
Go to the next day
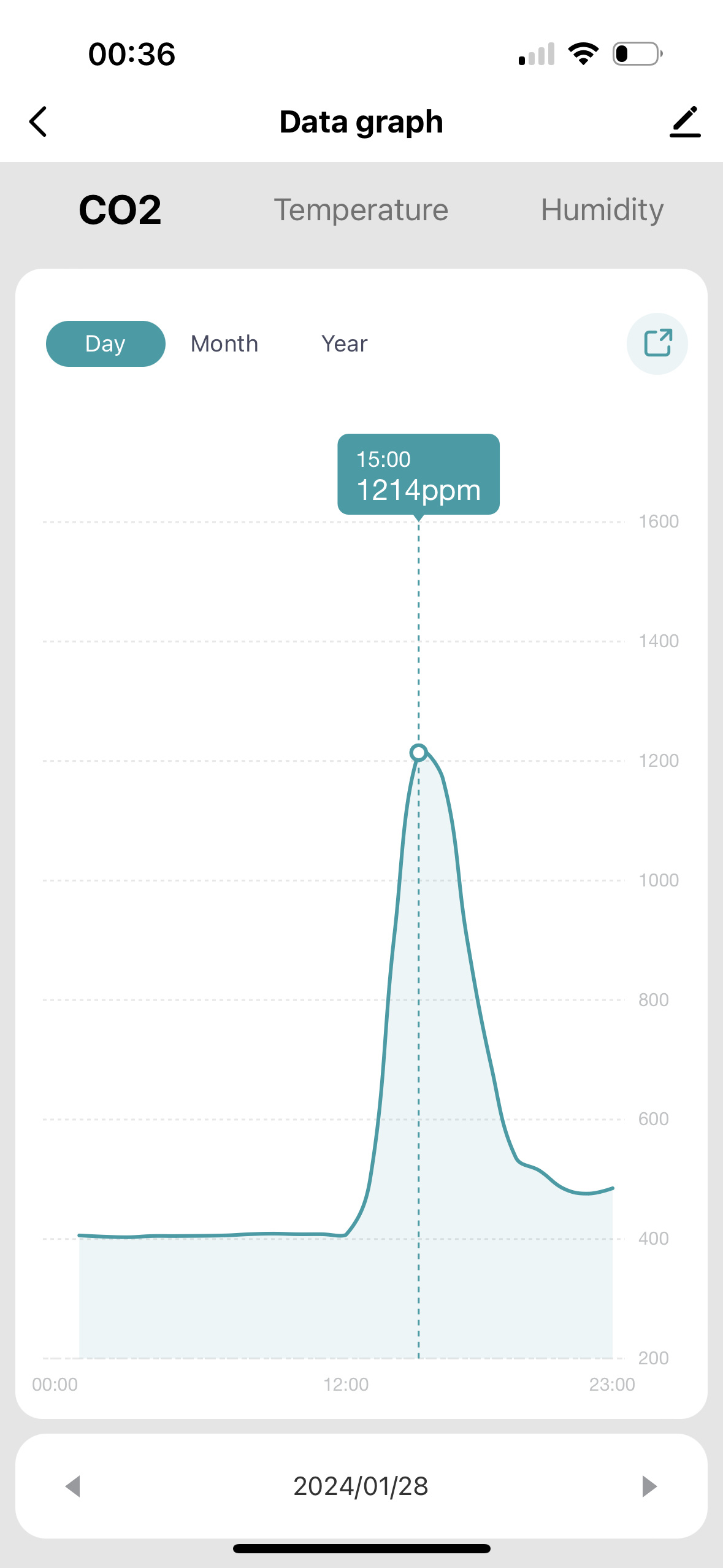649,1486
